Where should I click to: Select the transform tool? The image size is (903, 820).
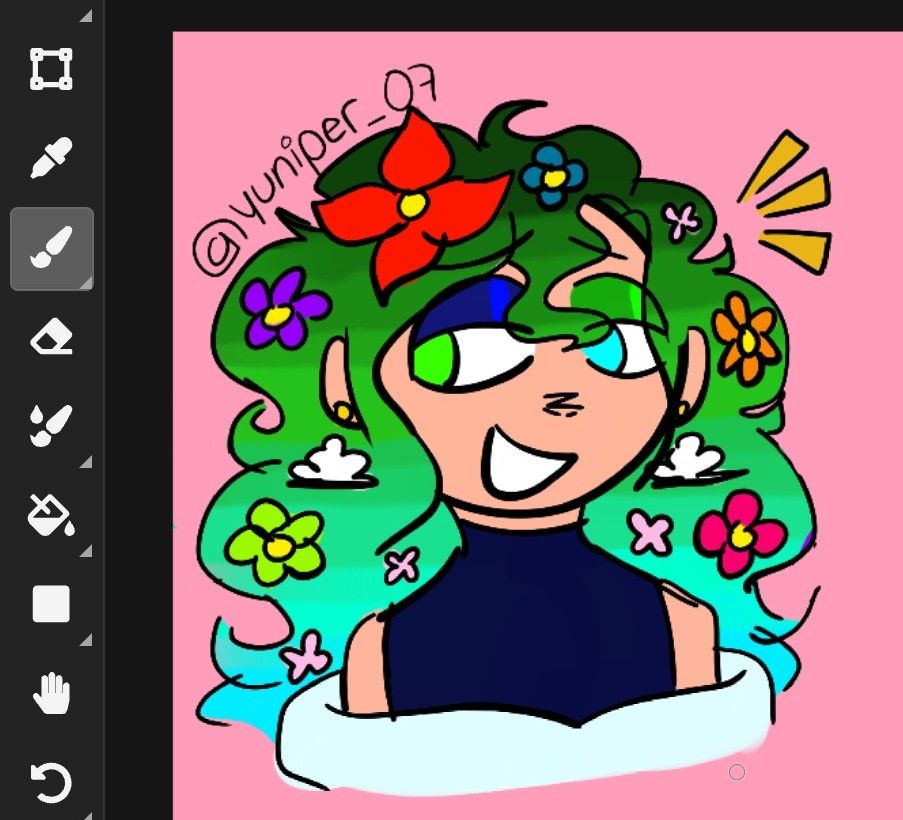(x=51, y=69)
